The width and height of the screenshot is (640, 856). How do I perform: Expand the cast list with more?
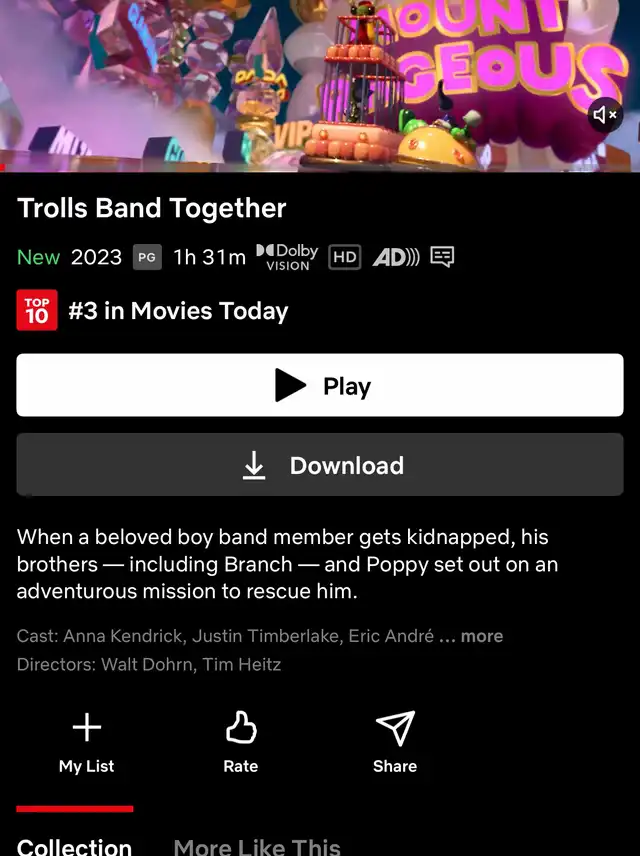481,636
